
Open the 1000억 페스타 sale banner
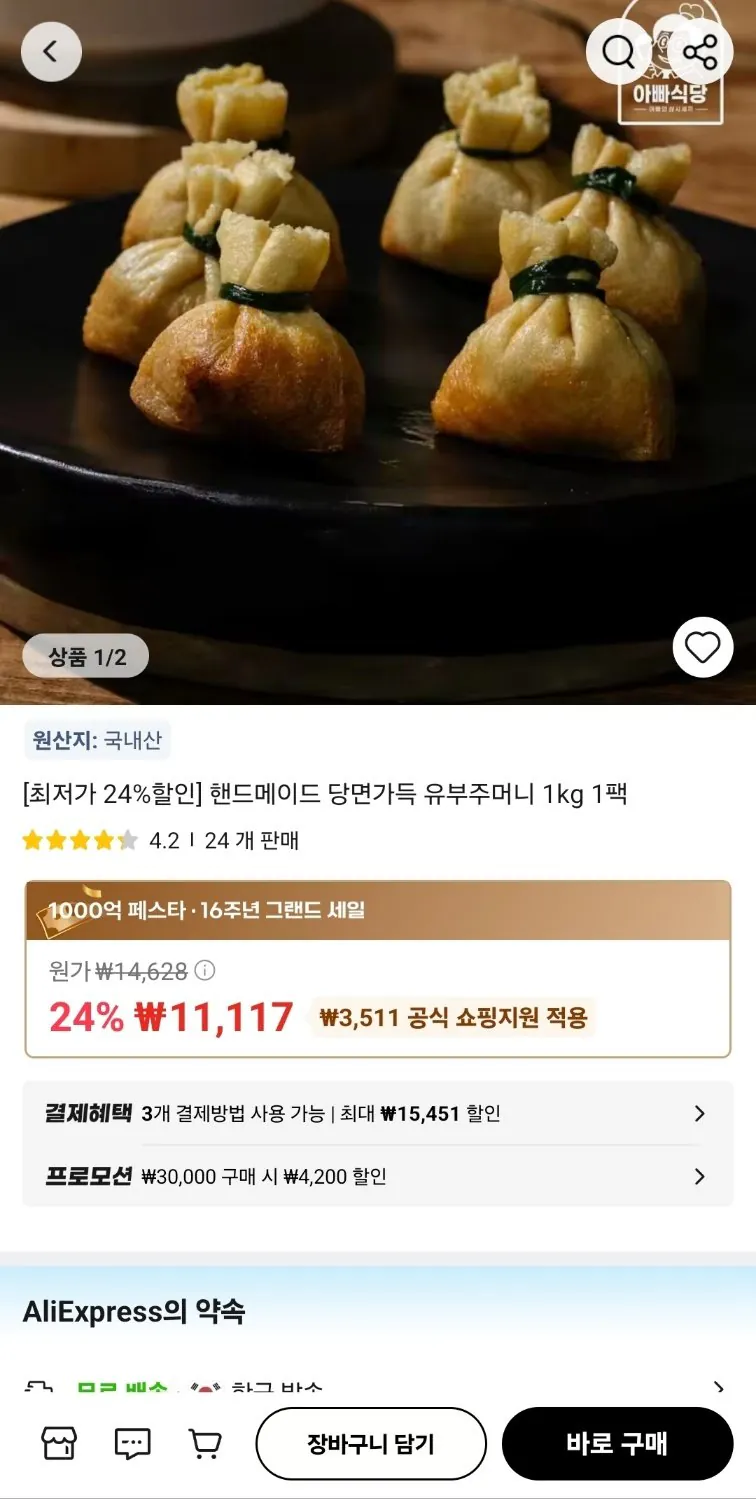point(378,908)
